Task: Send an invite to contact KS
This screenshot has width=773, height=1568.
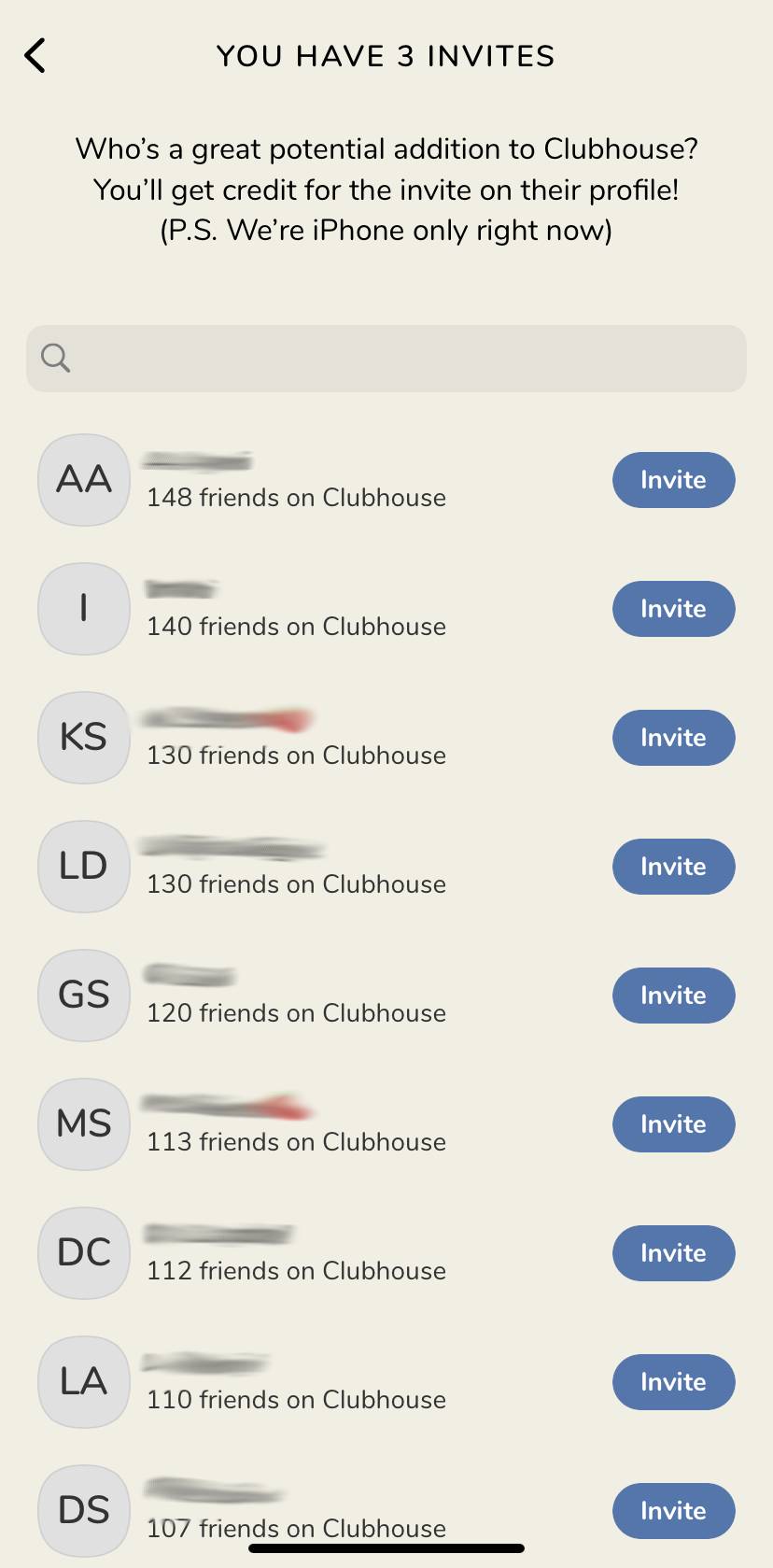Action: click(x=673, y=738)
